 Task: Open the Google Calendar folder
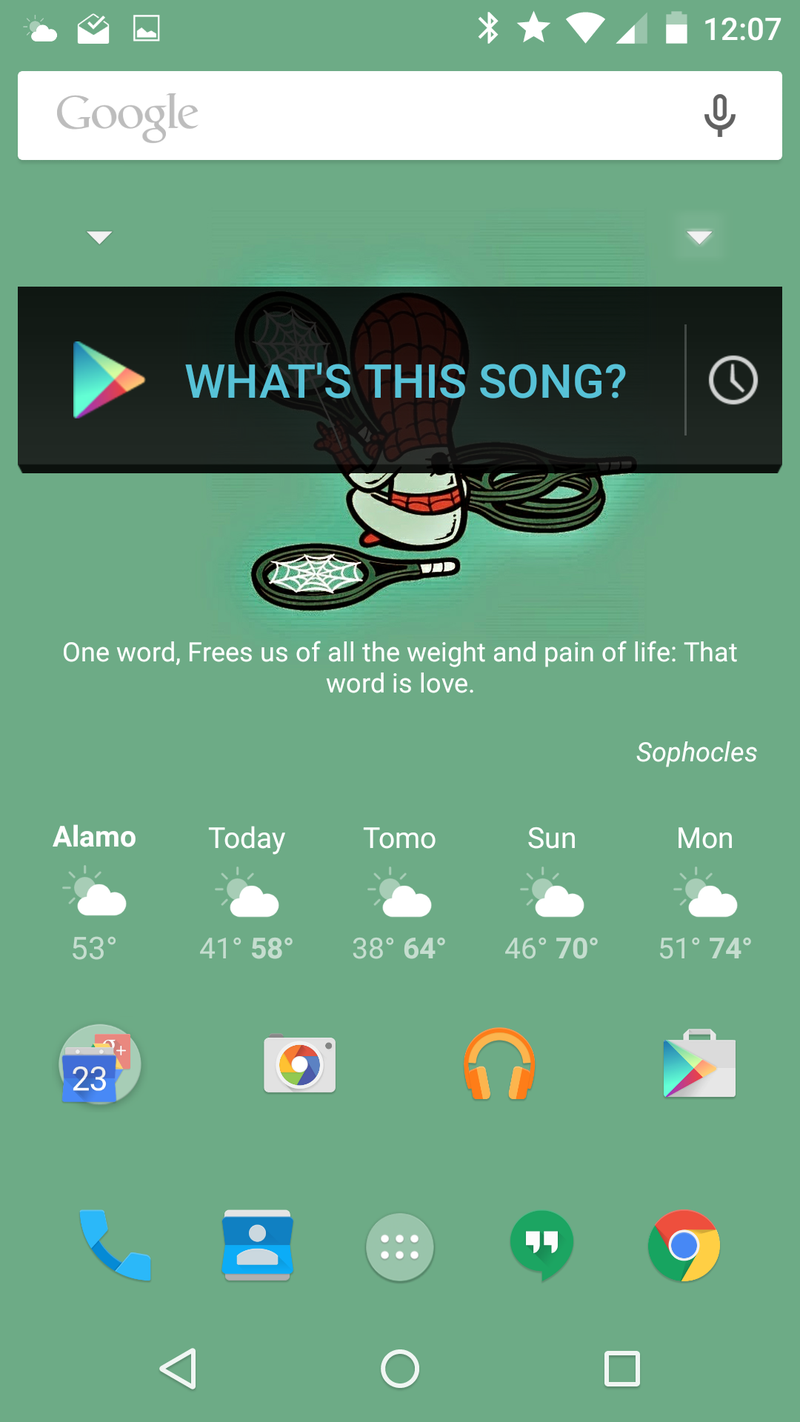[99, 1065]
